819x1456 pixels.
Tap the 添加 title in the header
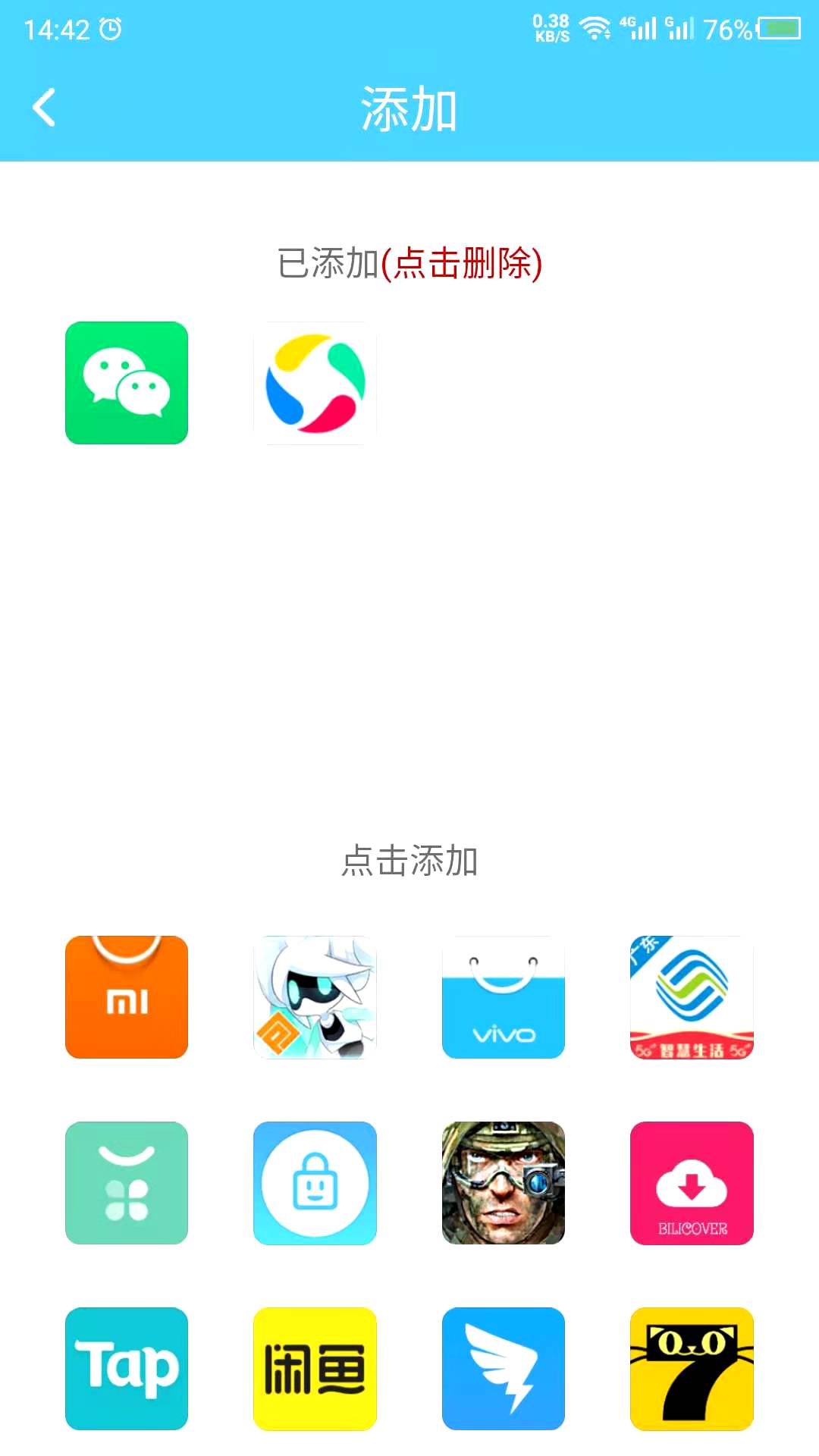(x=409, y=108)
